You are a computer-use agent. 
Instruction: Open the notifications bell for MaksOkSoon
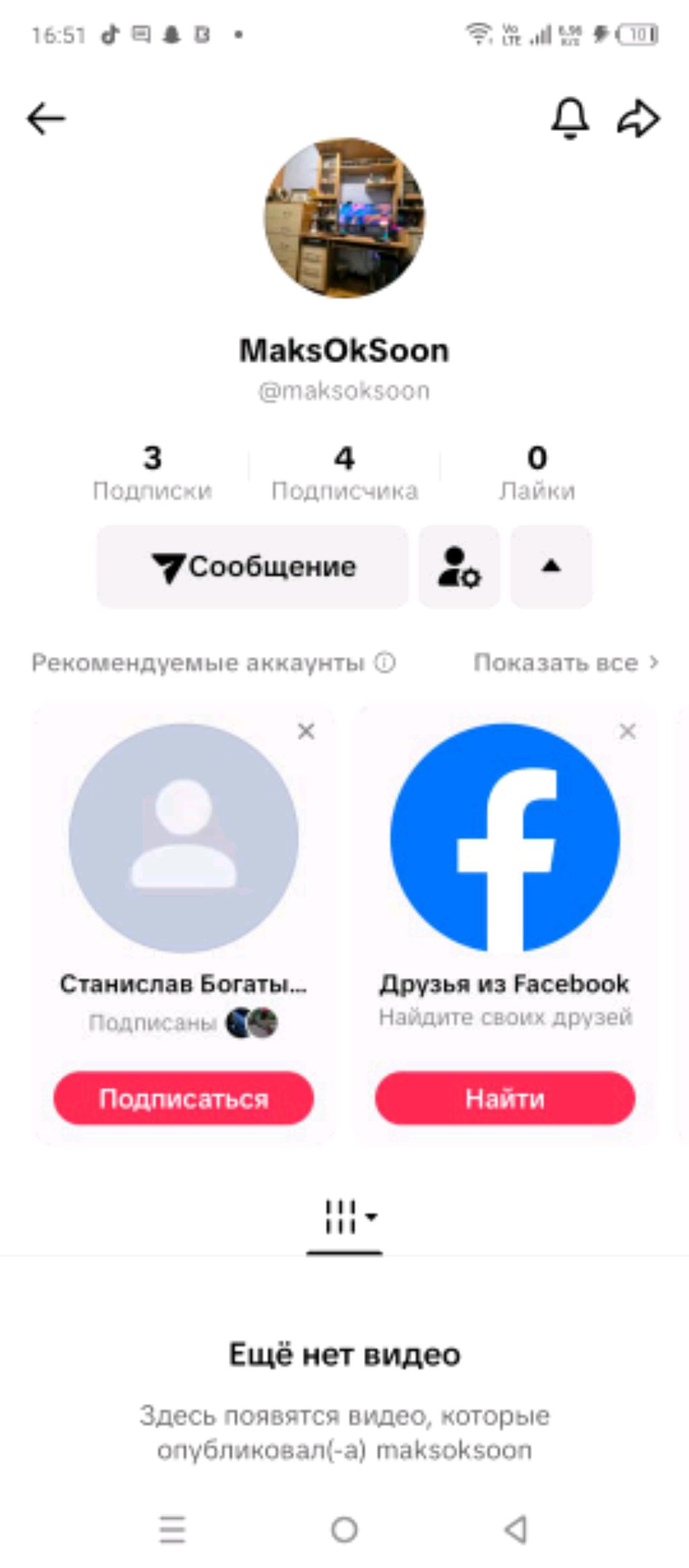(570, 119)
